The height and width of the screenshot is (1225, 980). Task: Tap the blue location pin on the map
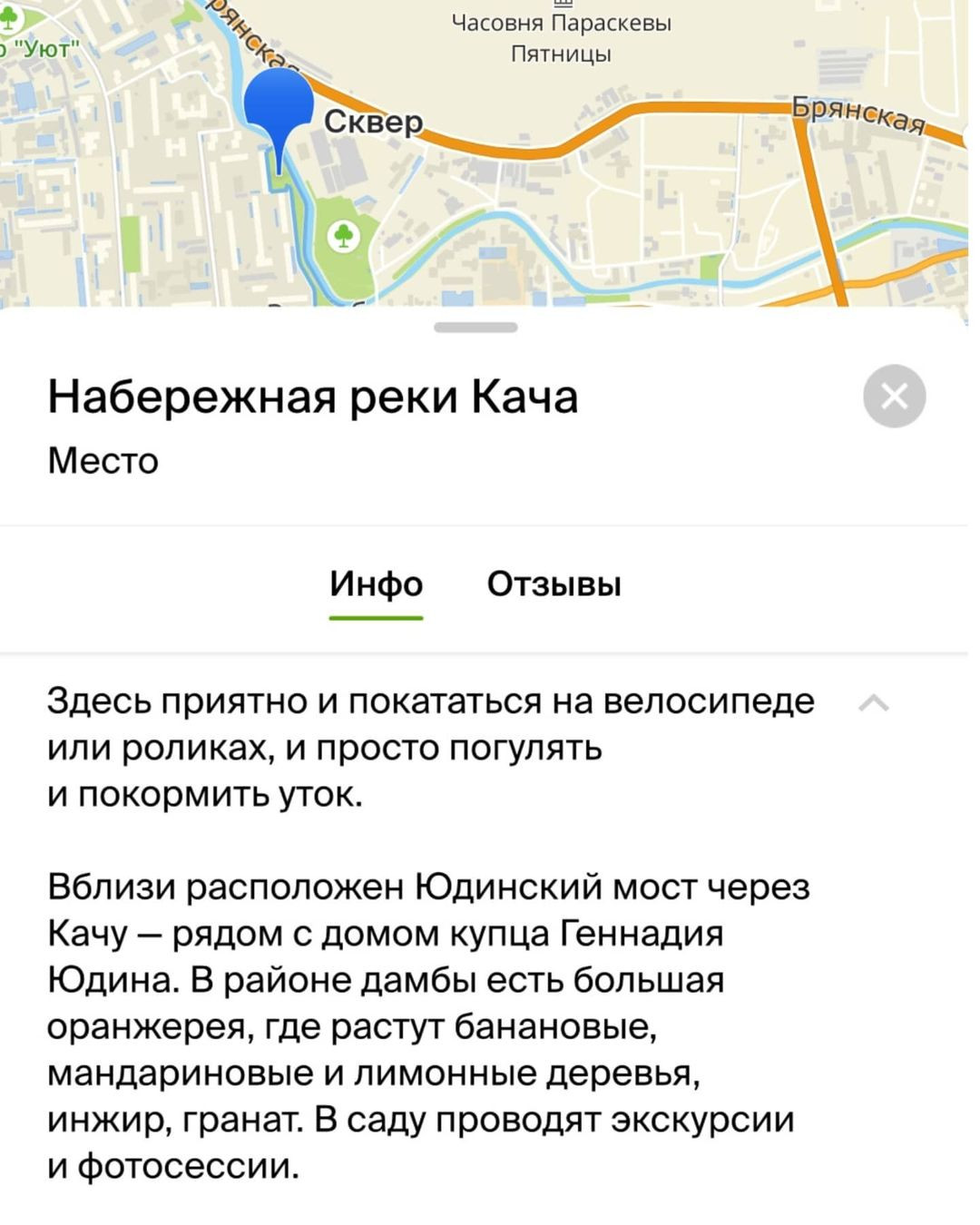tap(279, 109)
